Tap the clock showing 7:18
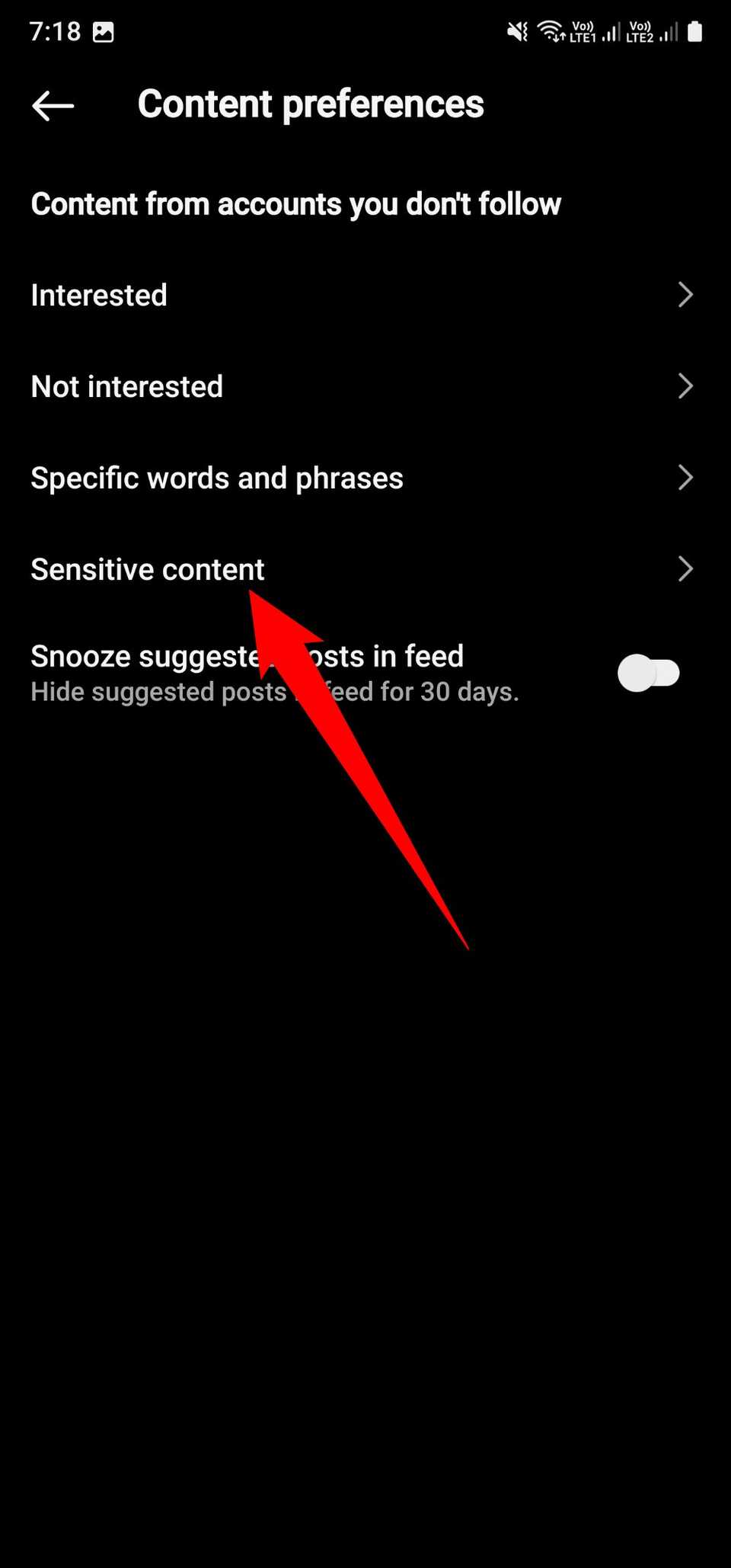The width and height of the screenshot is (731, 1568). point(57,30)
